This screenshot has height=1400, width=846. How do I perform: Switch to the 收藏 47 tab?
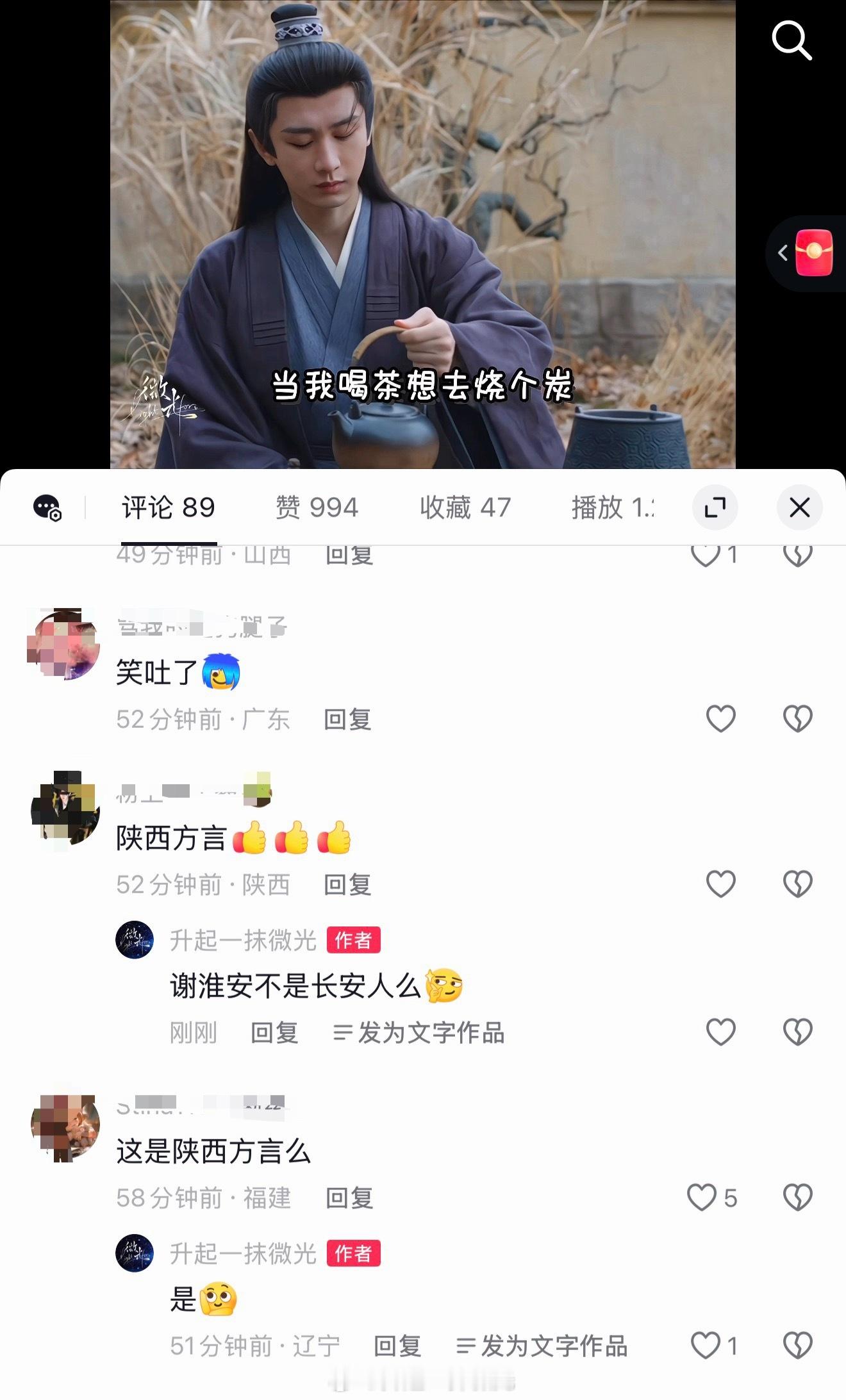coord(465,507)
